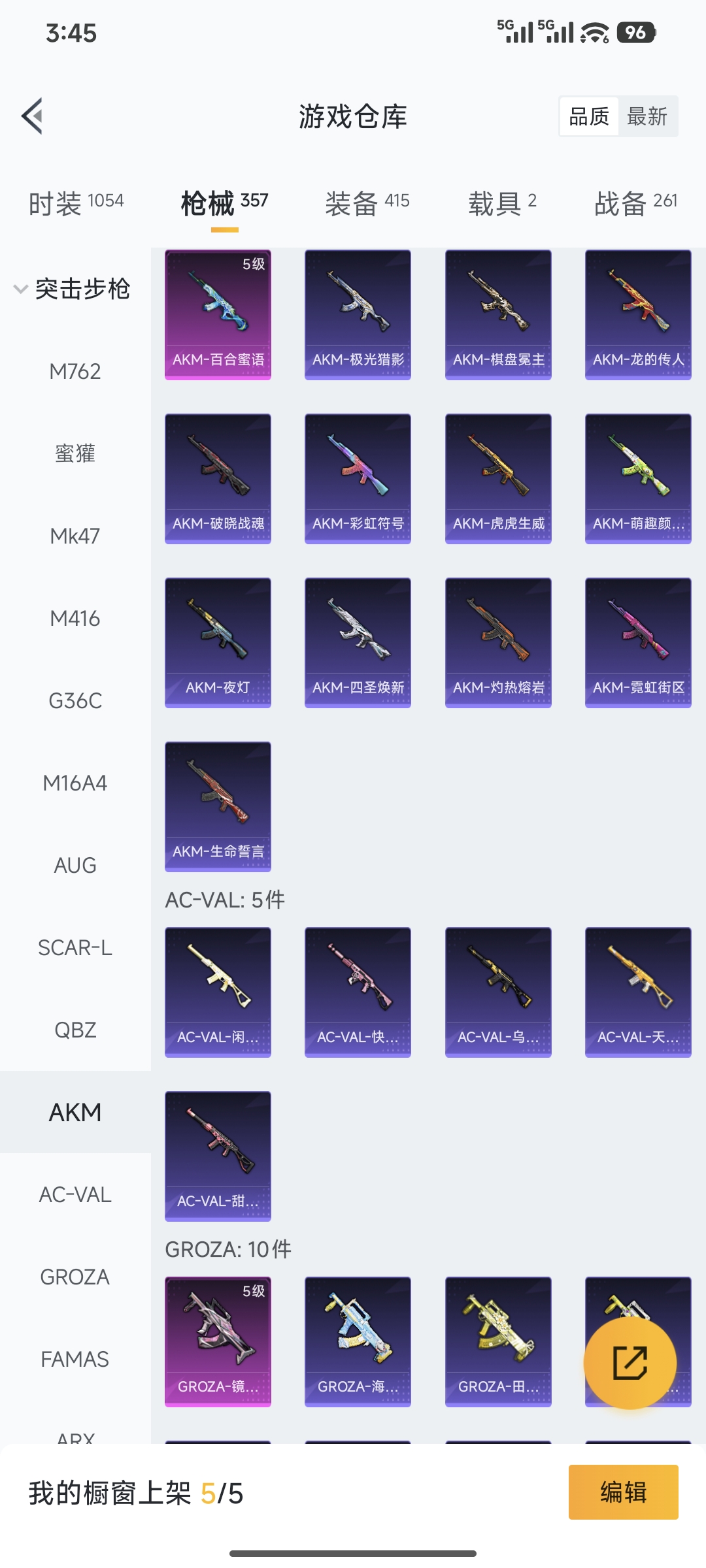Select M416 in the weapon sidebar

click(75, 618)
